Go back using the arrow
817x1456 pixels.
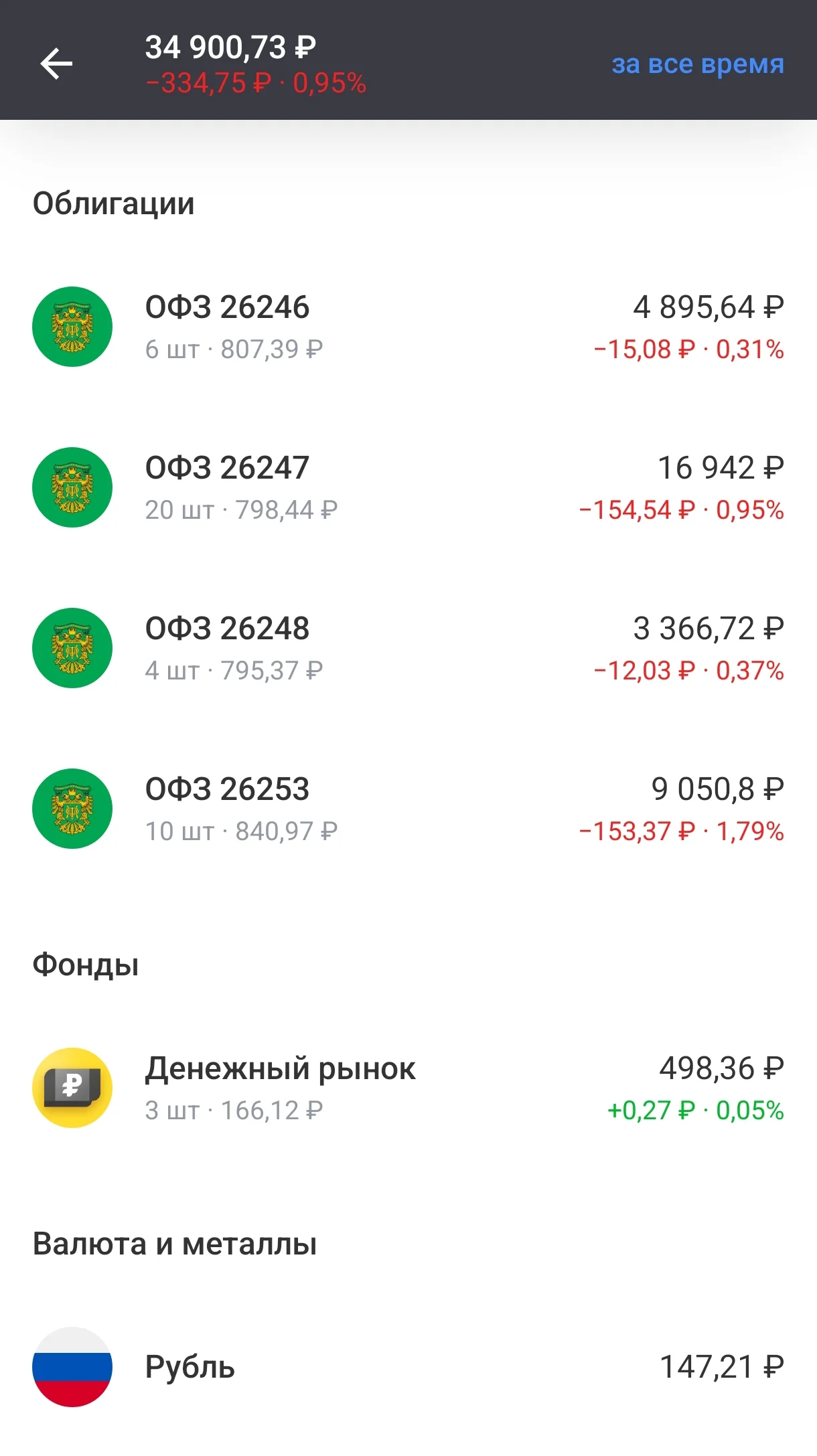pos(56,64)
